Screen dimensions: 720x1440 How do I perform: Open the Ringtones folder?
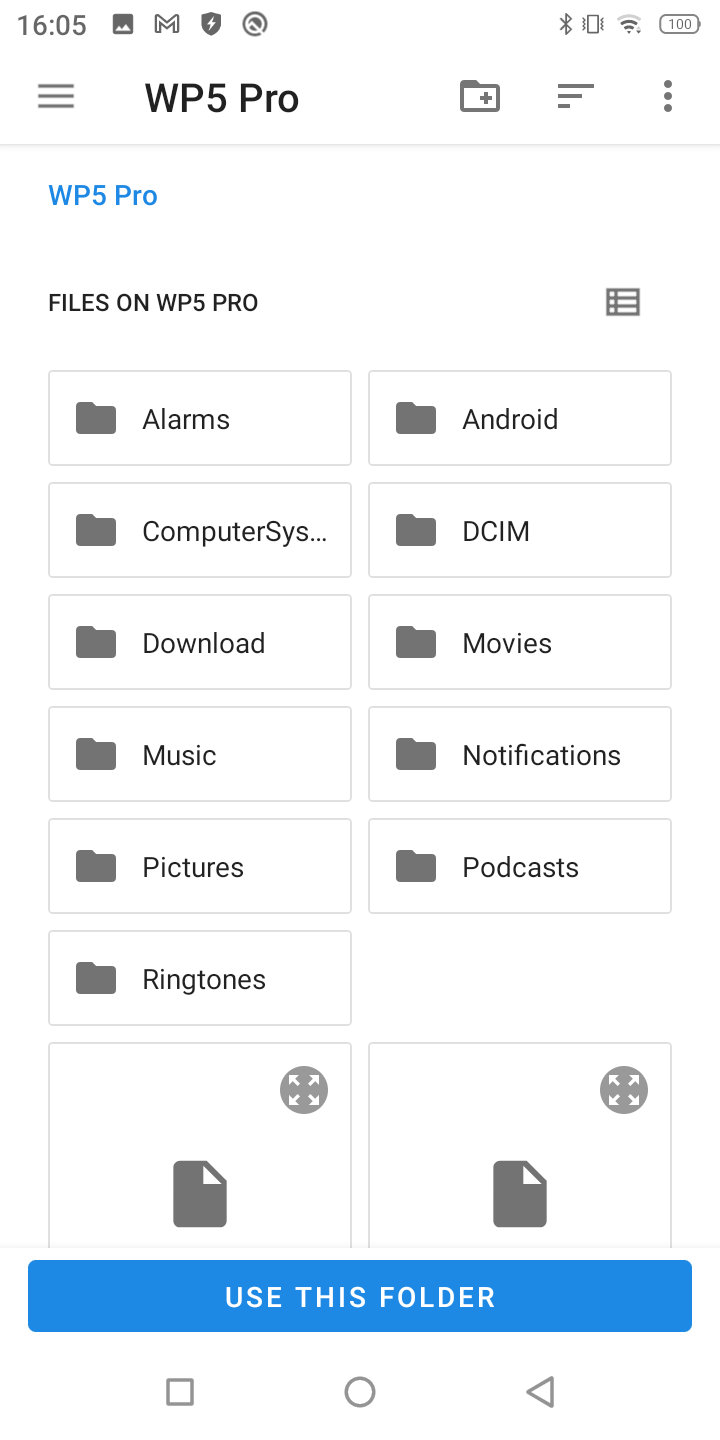point(200,978)
